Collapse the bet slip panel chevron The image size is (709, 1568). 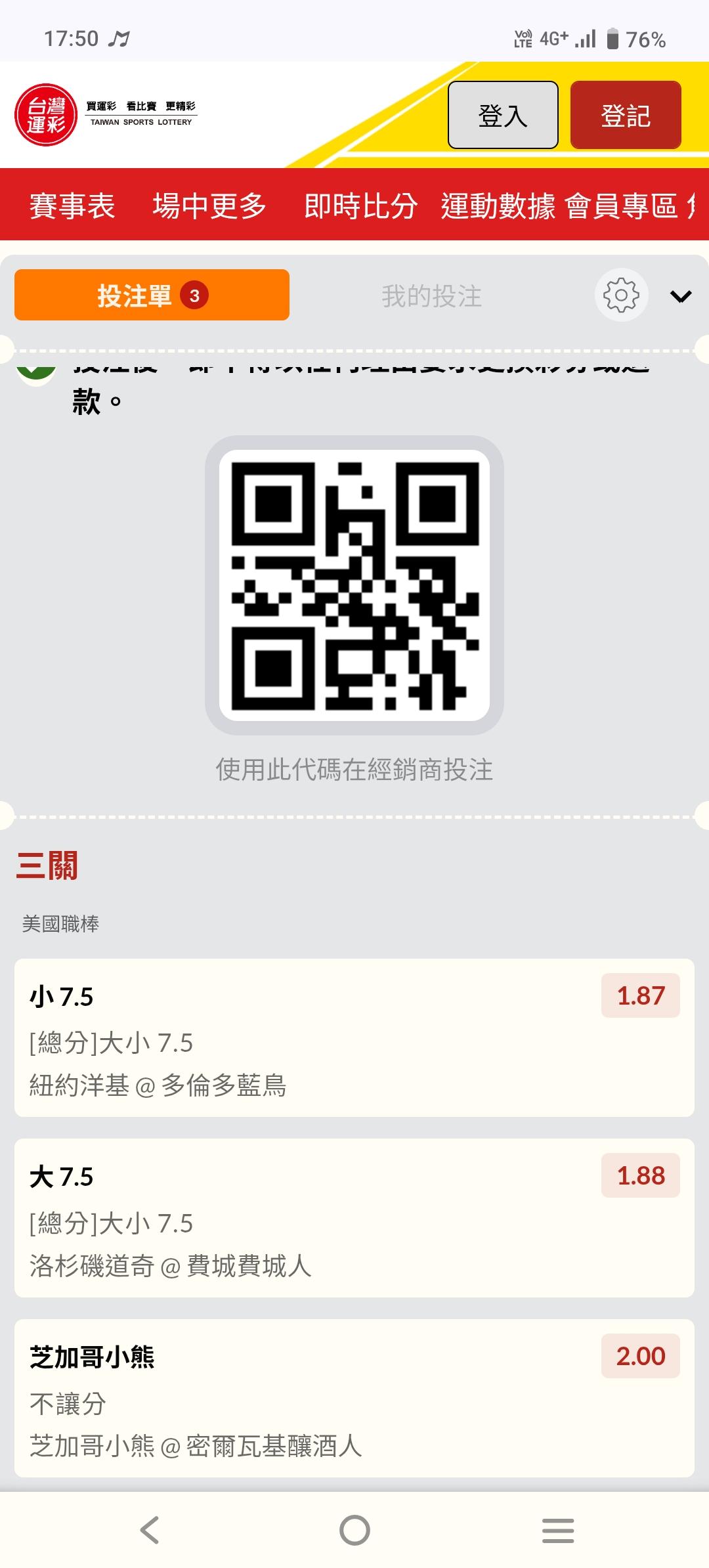coord(681,297)
